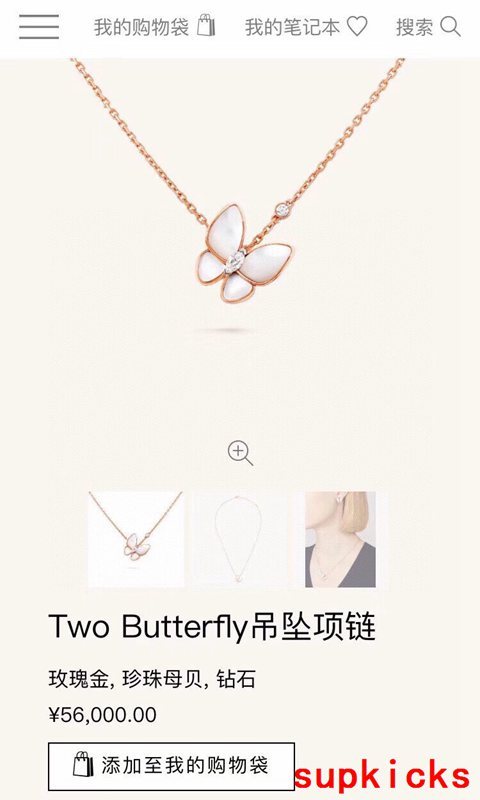Select the model wearing necklace thumbnail
This screenshot has width=480, height=800.
click(x=340, y=539)
